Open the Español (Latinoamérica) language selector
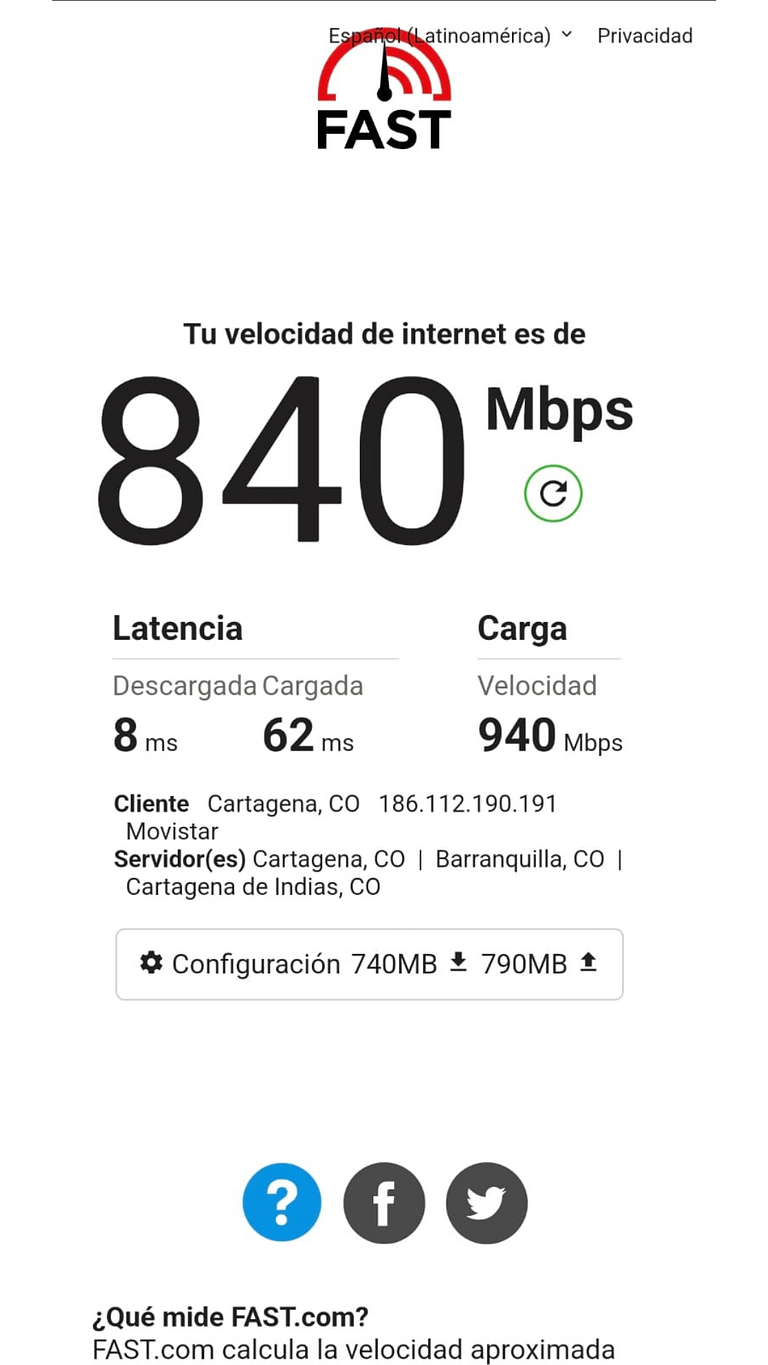The height and width of the screenshot is (1365, 768). [439, 35]
